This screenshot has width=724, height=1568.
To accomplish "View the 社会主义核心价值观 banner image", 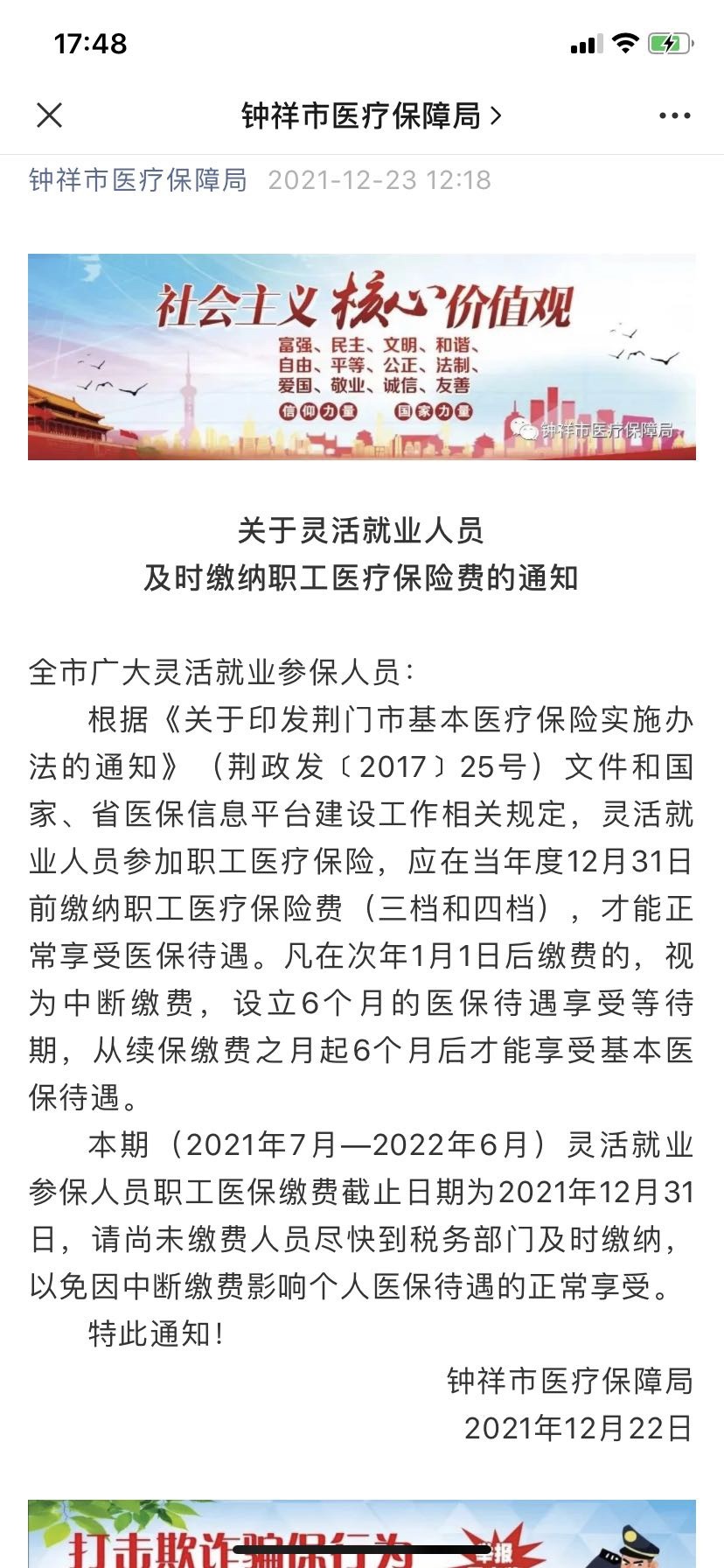I will (x=362, y=357).
